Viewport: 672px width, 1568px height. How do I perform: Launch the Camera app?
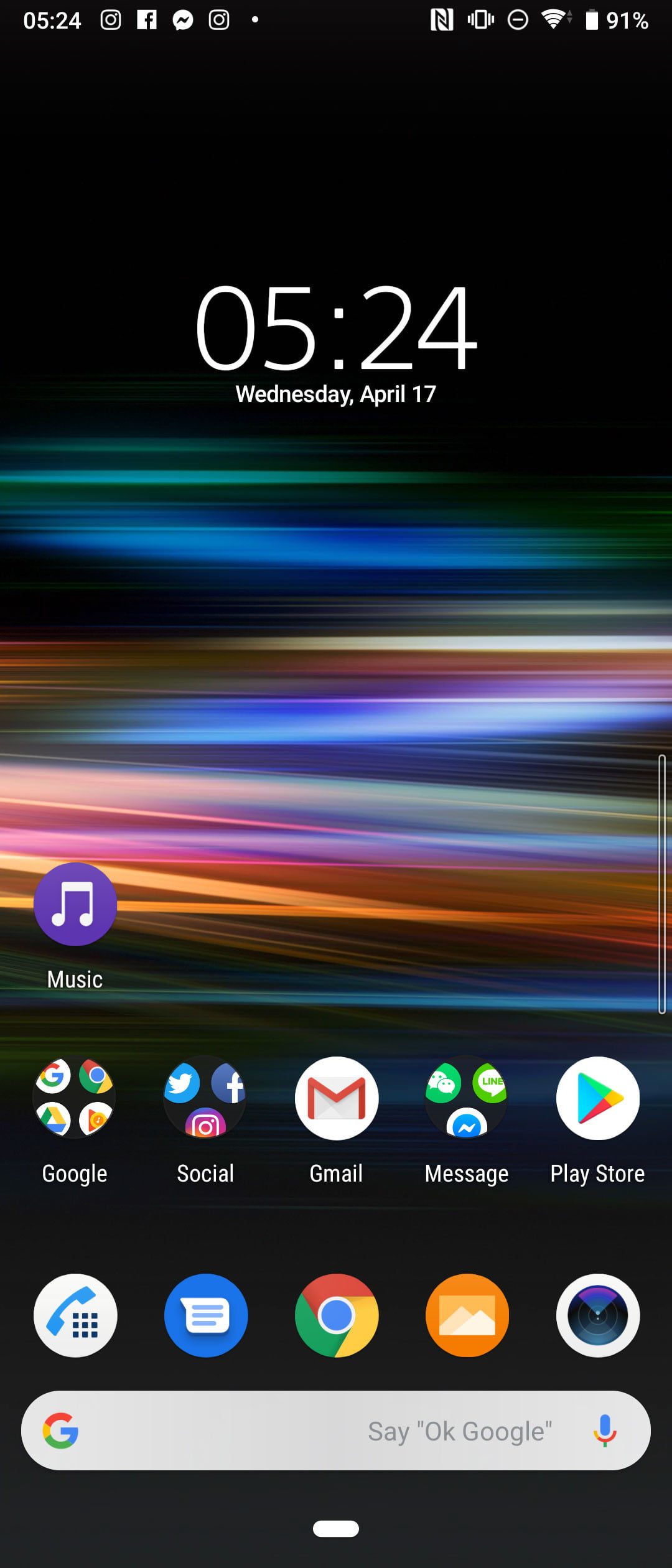coord(597,1315)
